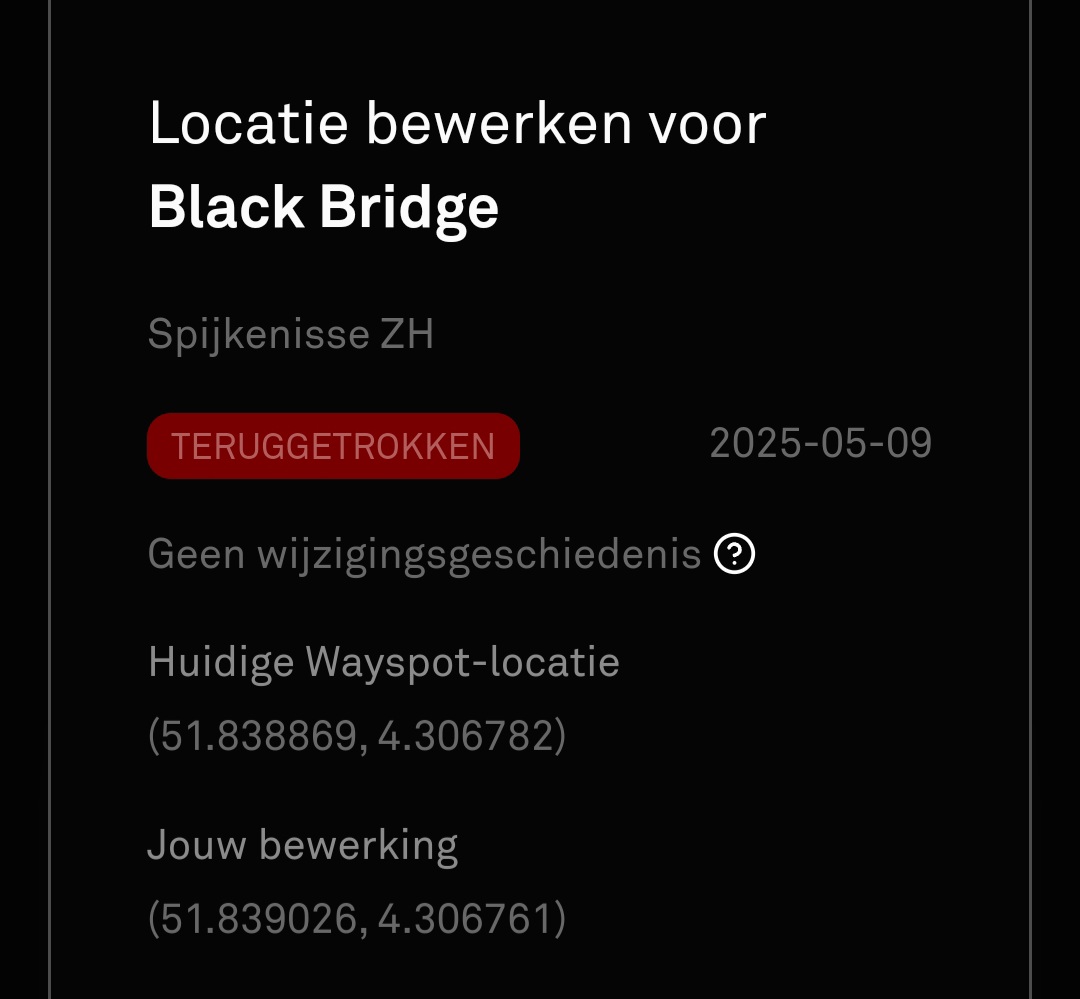This screenshot has width=1080, height=999.
Task: Open the help icon beside Geen wijzigingsgeschiedenis
Action: click(x=734, y=553)
